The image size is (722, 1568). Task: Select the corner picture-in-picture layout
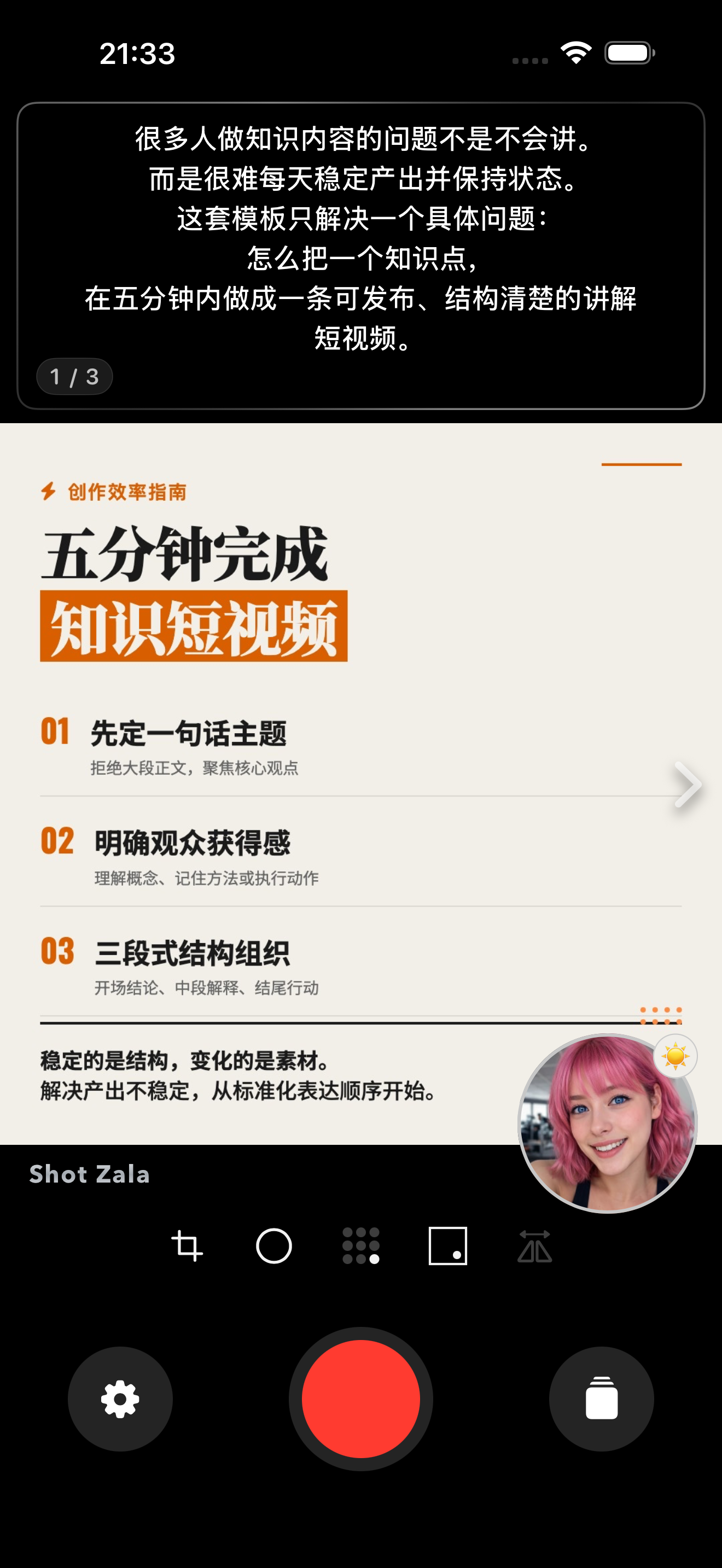(447, 1245)
